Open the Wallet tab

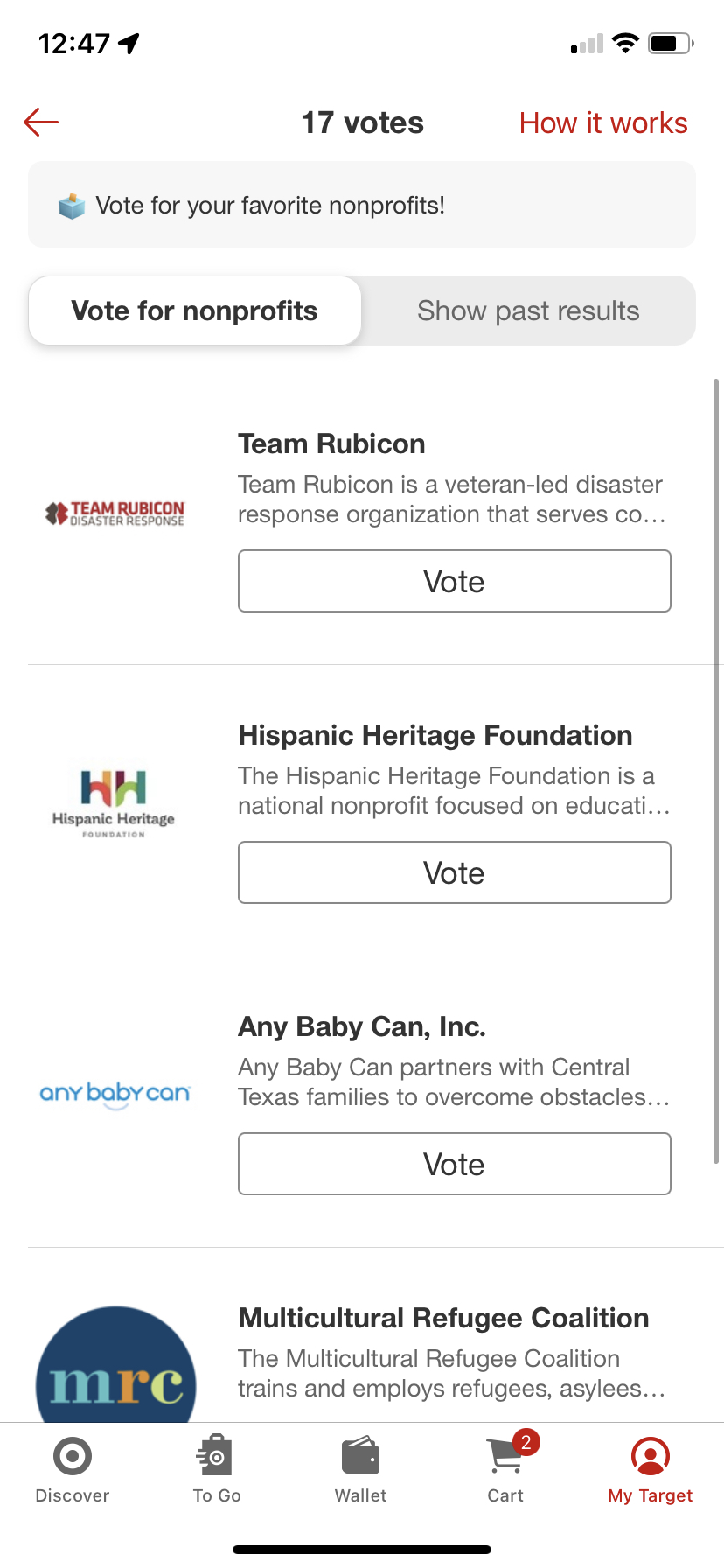(x=360, y=1470)
